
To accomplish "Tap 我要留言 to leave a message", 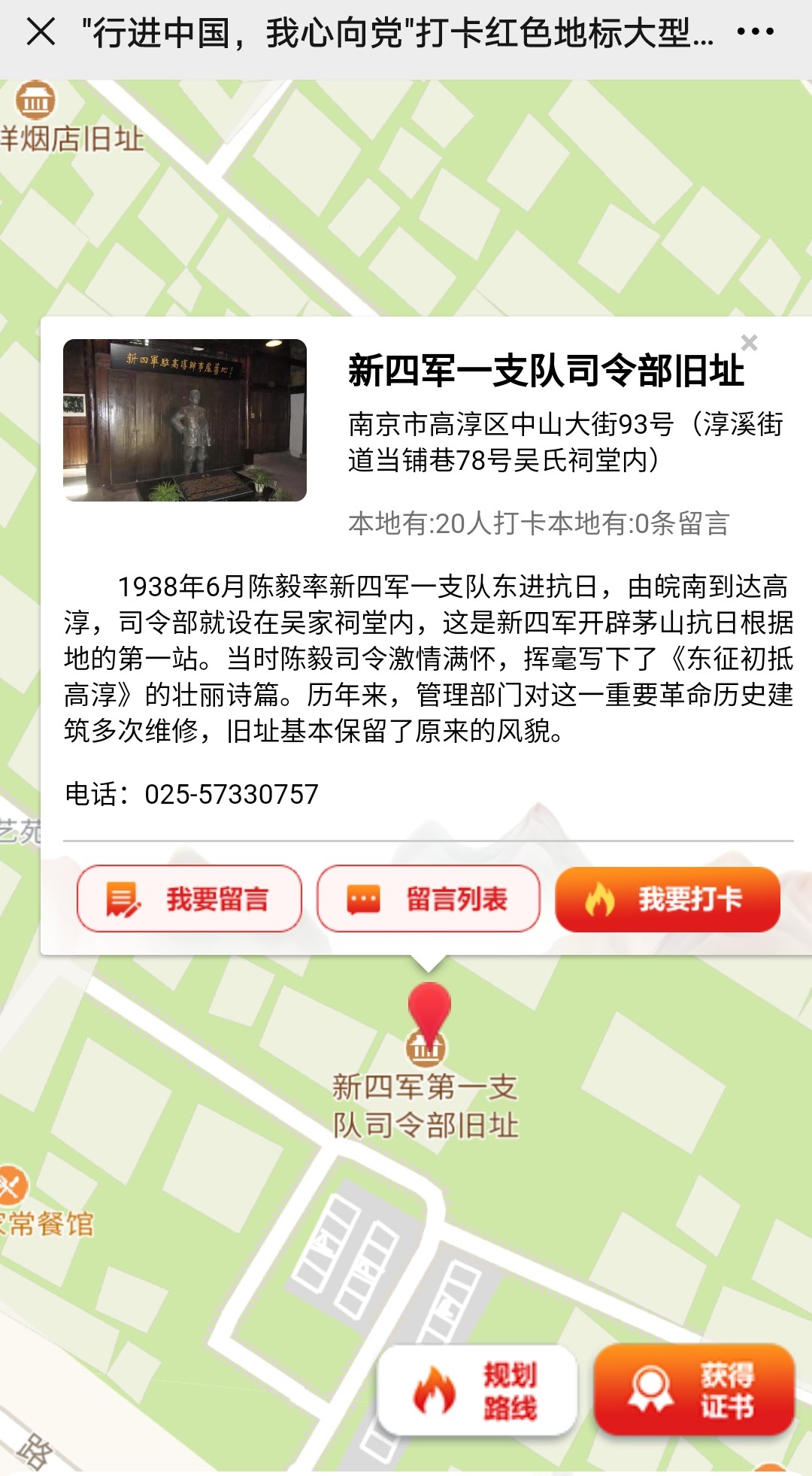I will [x=189, y=899].
